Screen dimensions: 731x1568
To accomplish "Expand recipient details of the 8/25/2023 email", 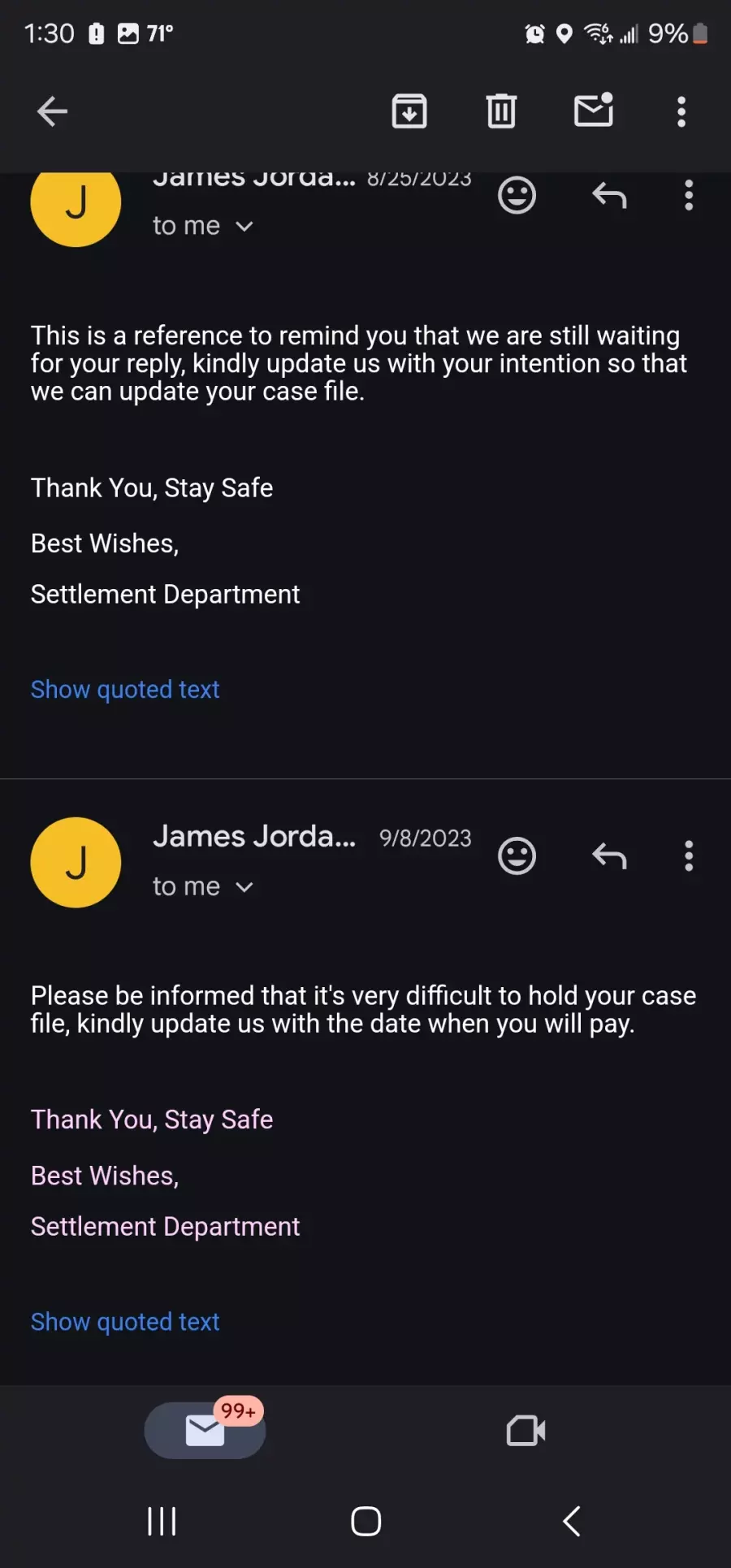I will pos(203,226).
